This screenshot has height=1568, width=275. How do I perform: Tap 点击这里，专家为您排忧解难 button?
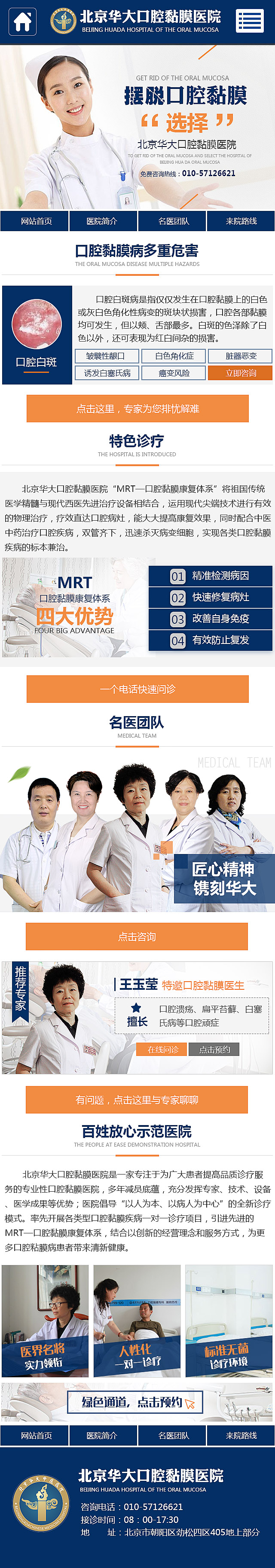click(137, 409)
